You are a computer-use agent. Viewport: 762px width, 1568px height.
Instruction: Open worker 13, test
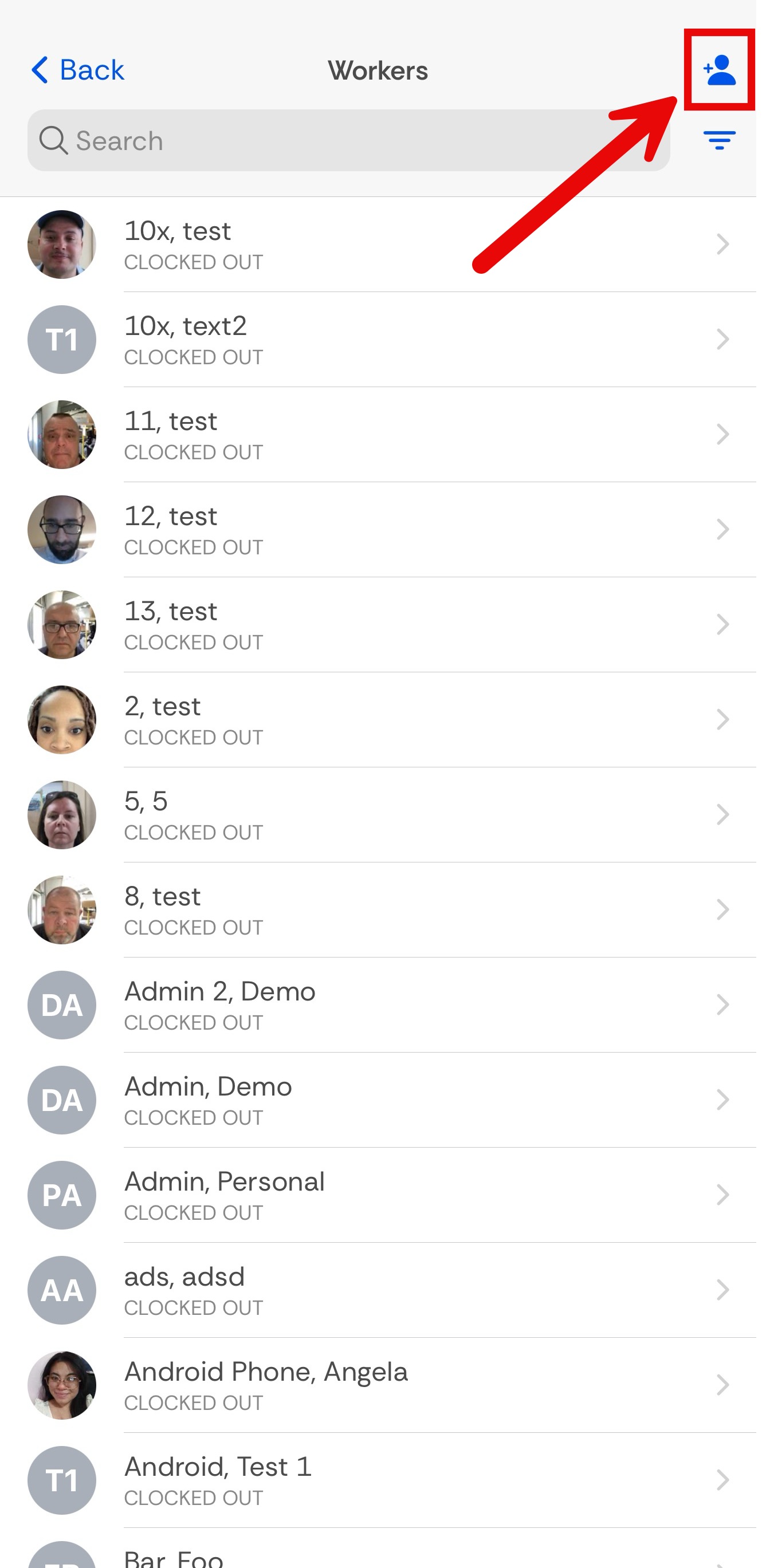pos(380,629)
